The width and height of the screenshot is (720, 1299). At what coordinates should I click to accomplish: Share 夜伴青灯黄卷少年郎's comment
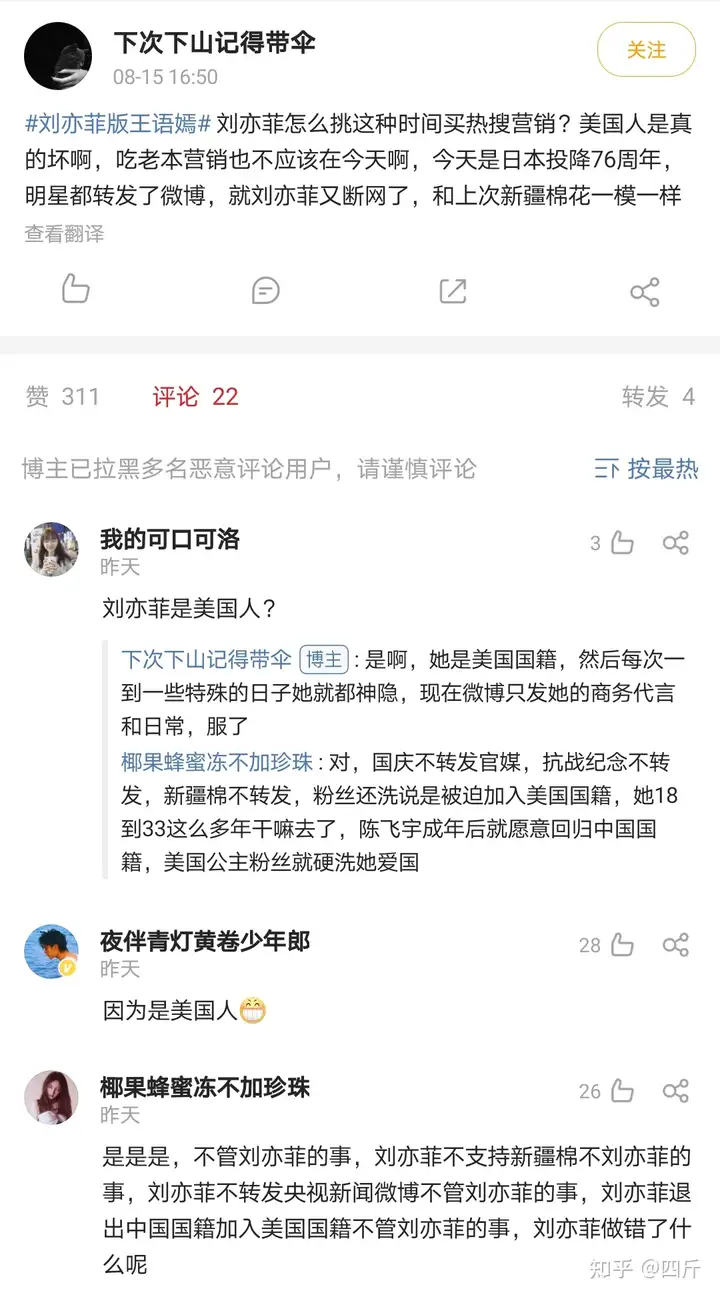(x=676, y=946)
